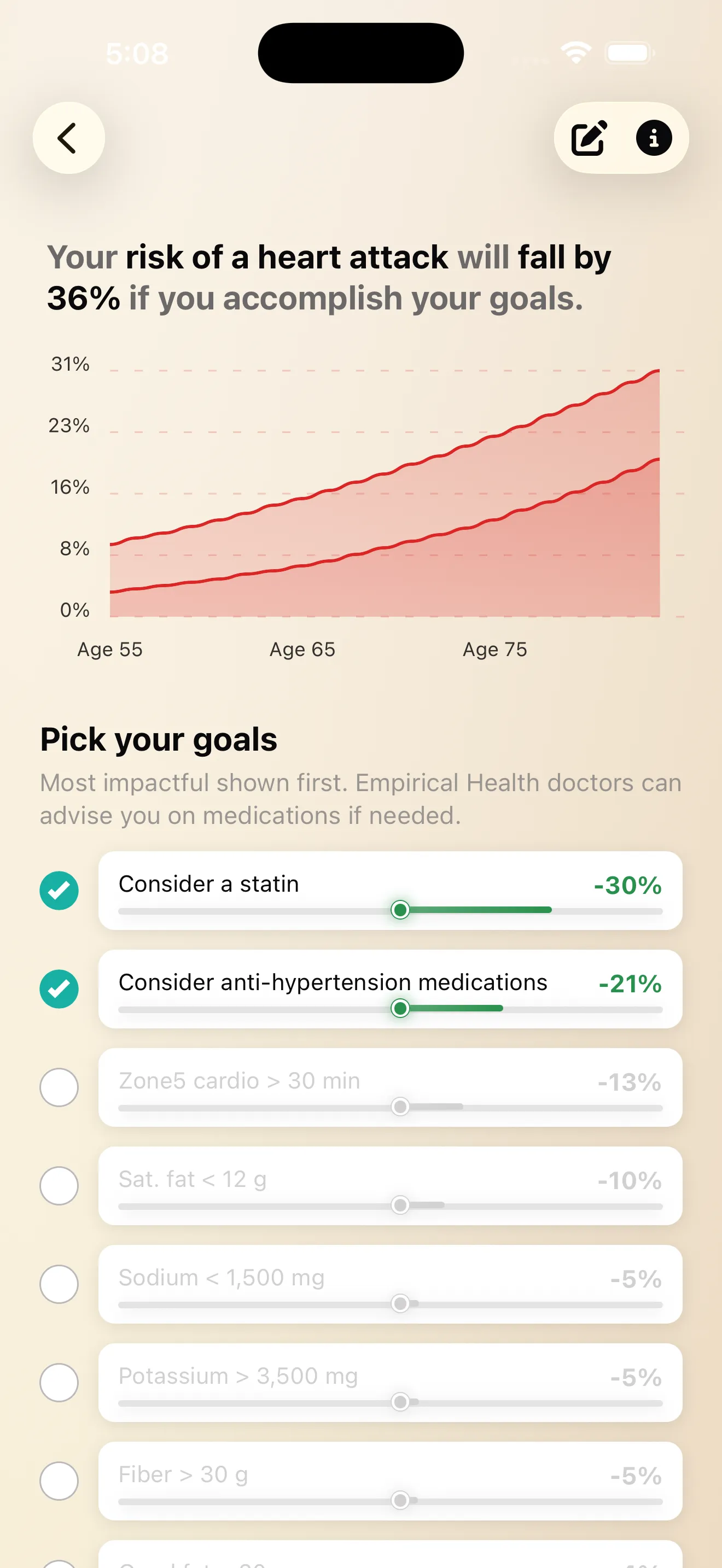
Task: Click the anti-hypertension medication slider handle
Action: (401, 1008)
